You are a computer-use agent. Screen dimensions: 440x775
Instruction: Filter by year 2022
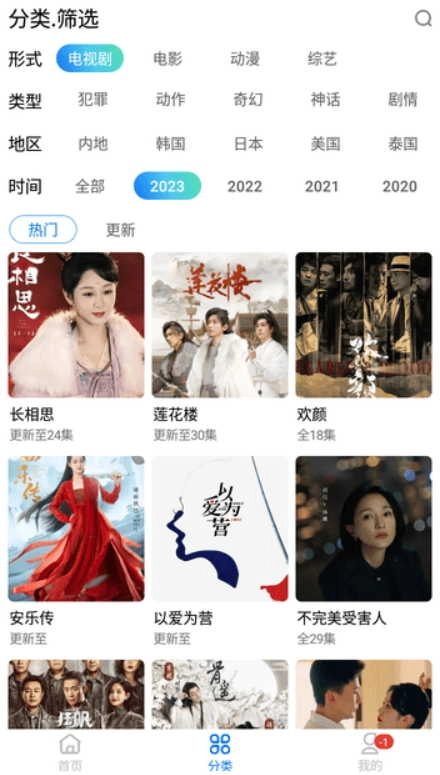click(x=245, y=186)
